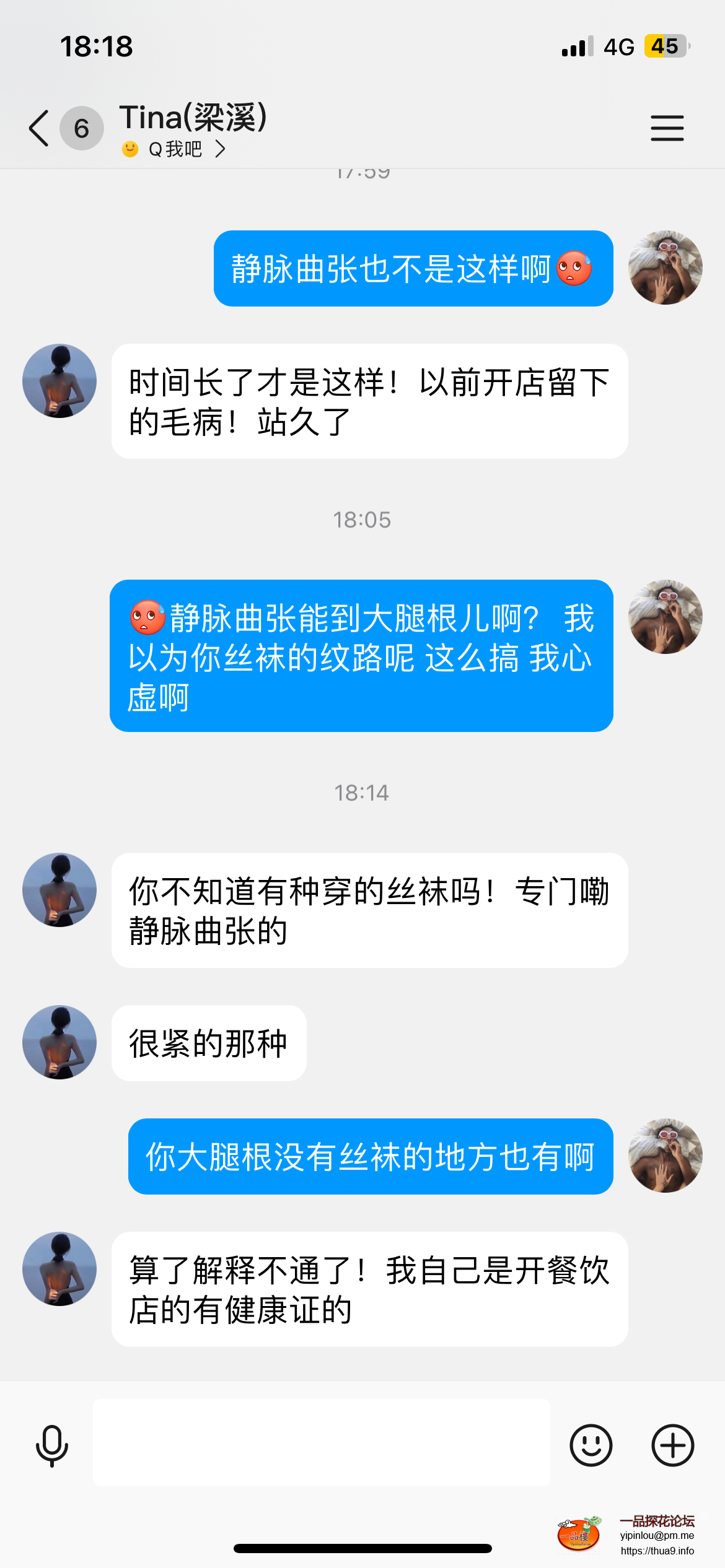Tap the microphone for voice input
The height and width of the screenshot is (1568, 725).
coord(52,1445)
